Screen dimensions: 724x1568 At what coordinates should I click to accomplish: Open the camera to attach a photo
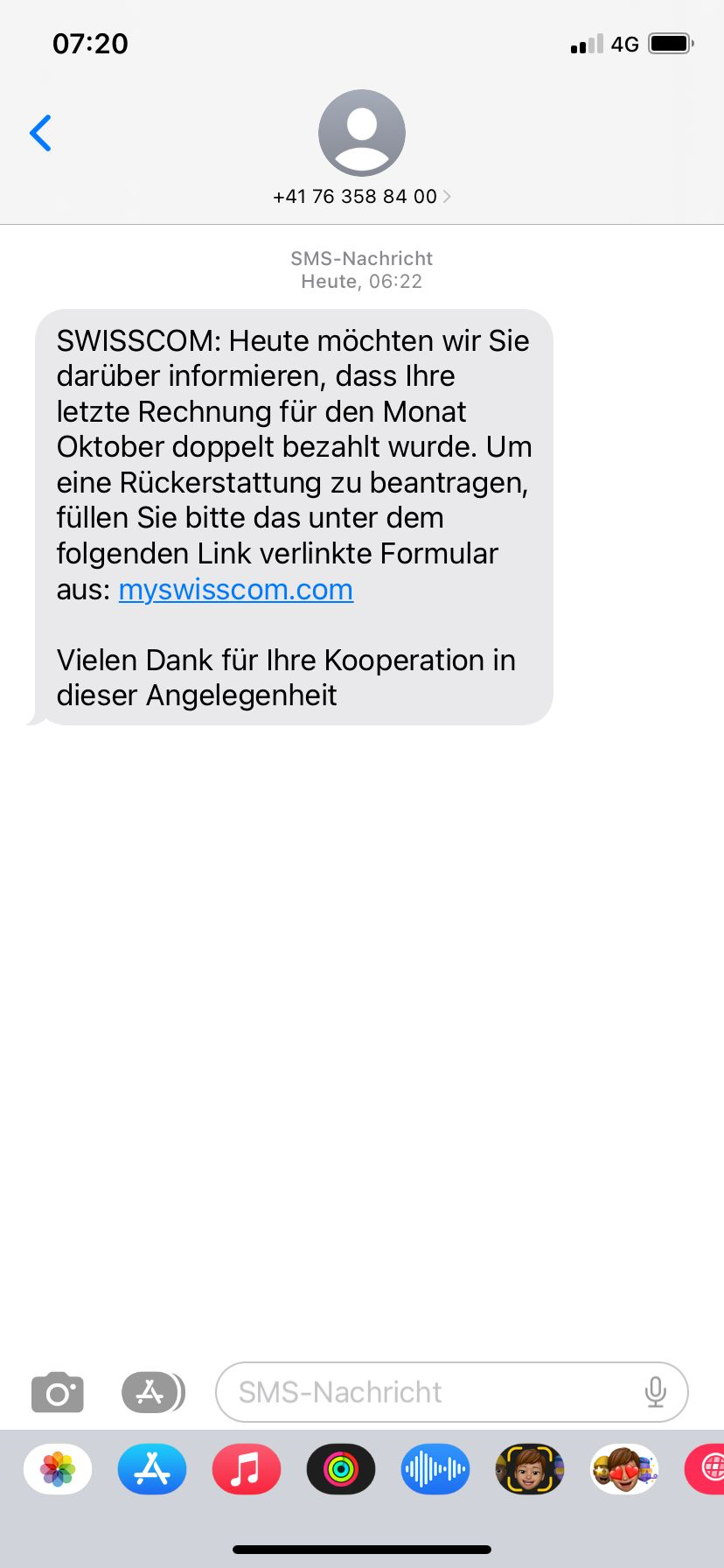[58, 1392]
